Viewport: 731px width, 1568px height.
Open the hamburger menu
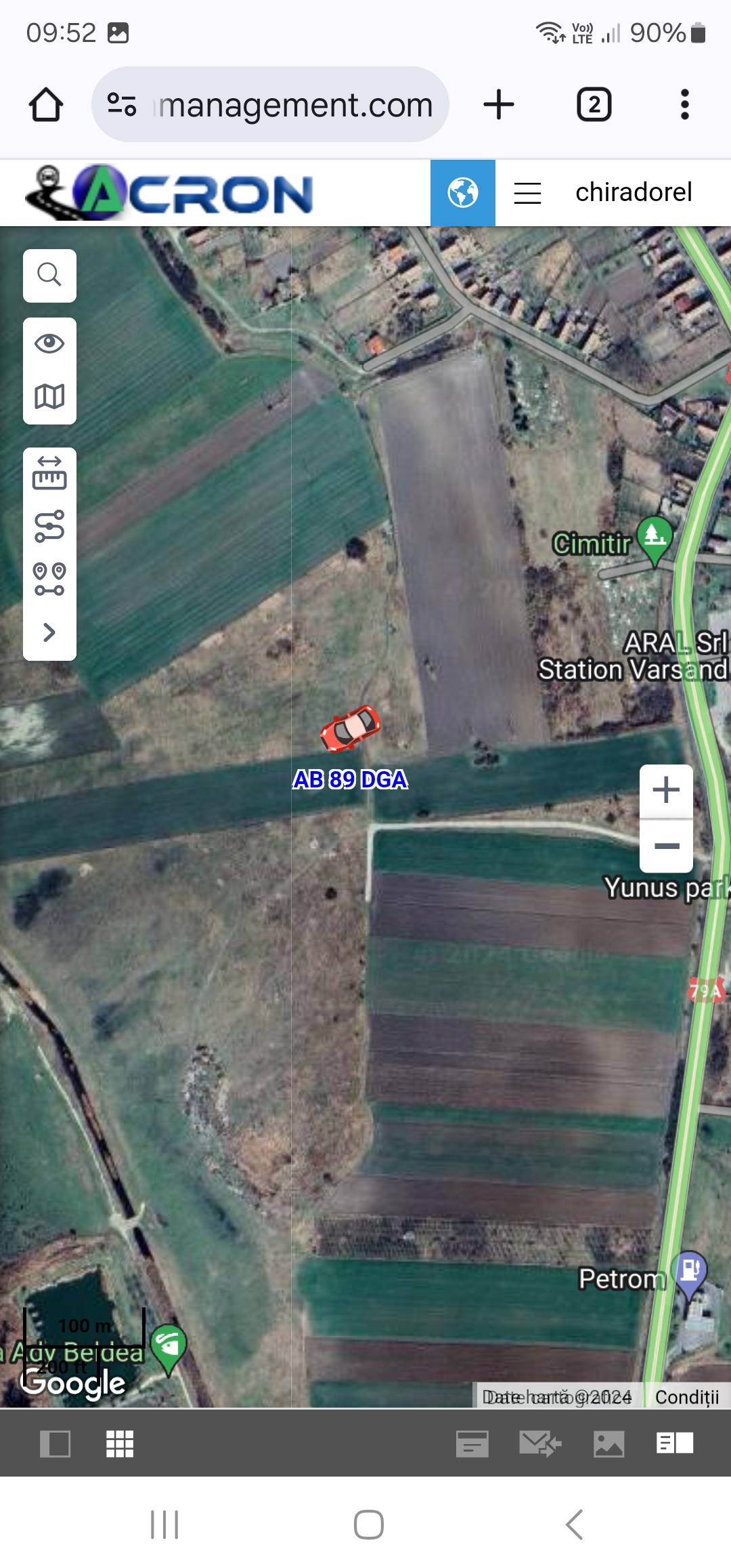tap(527, 192)
